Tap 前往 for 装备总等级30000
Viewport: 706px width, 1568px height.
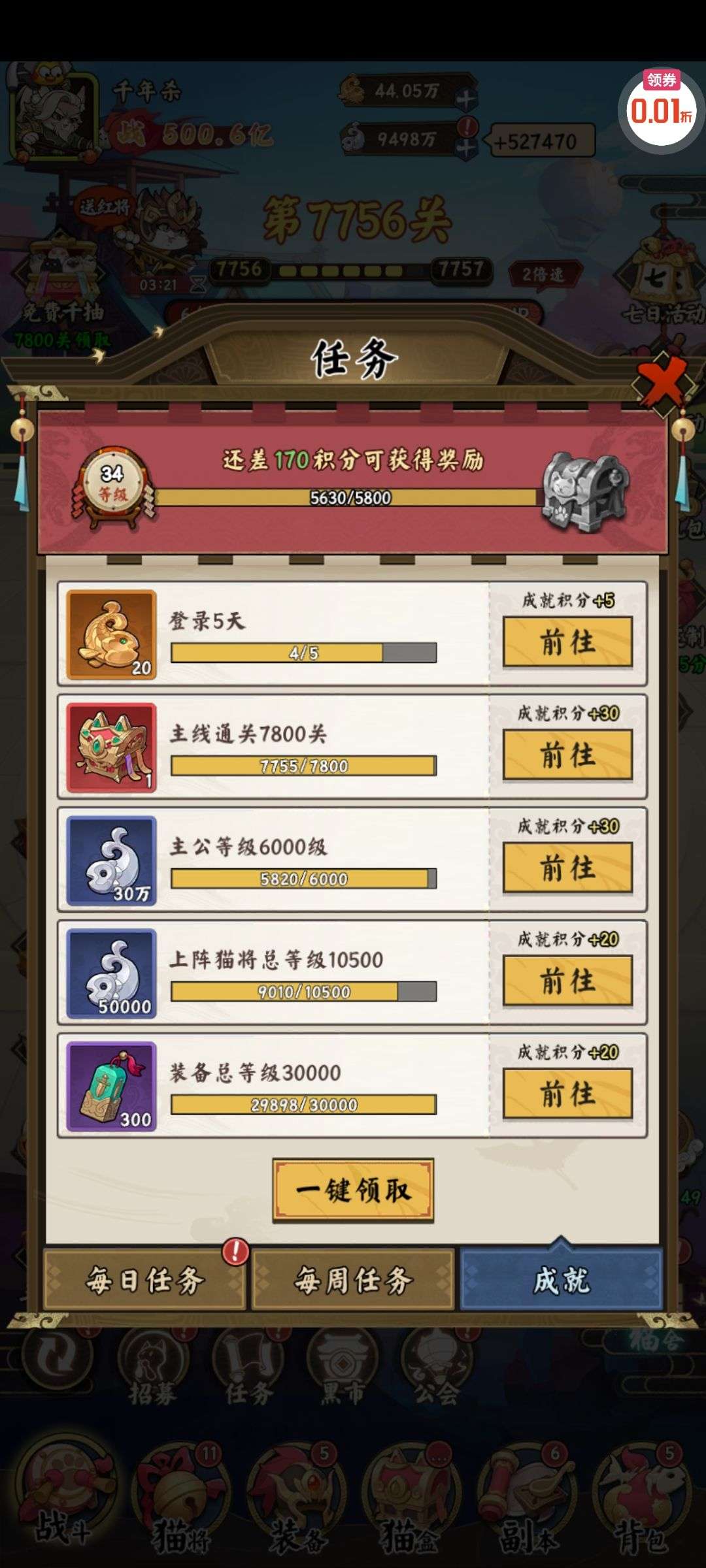(567, 1094)
